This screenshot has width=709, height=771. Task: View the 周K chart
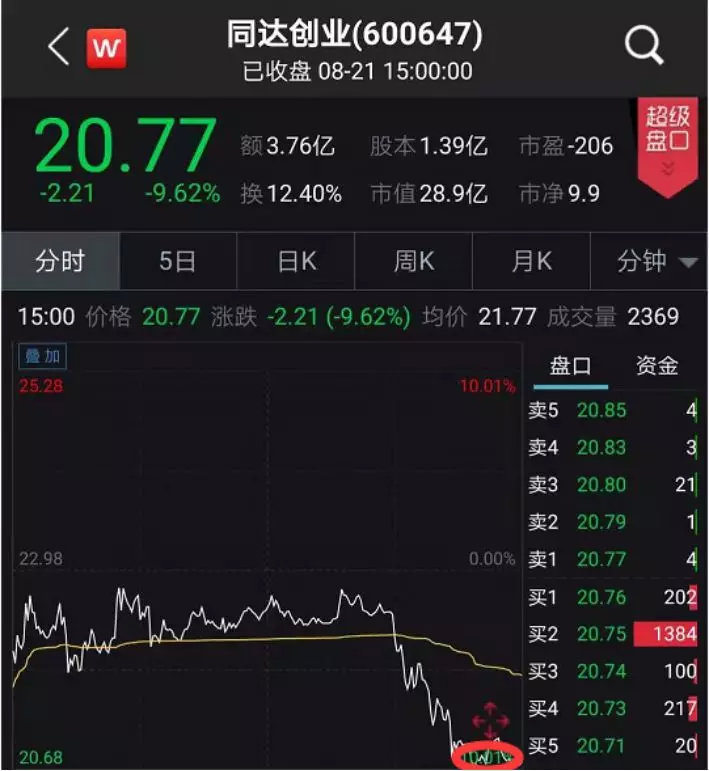[x=413, y=262]
